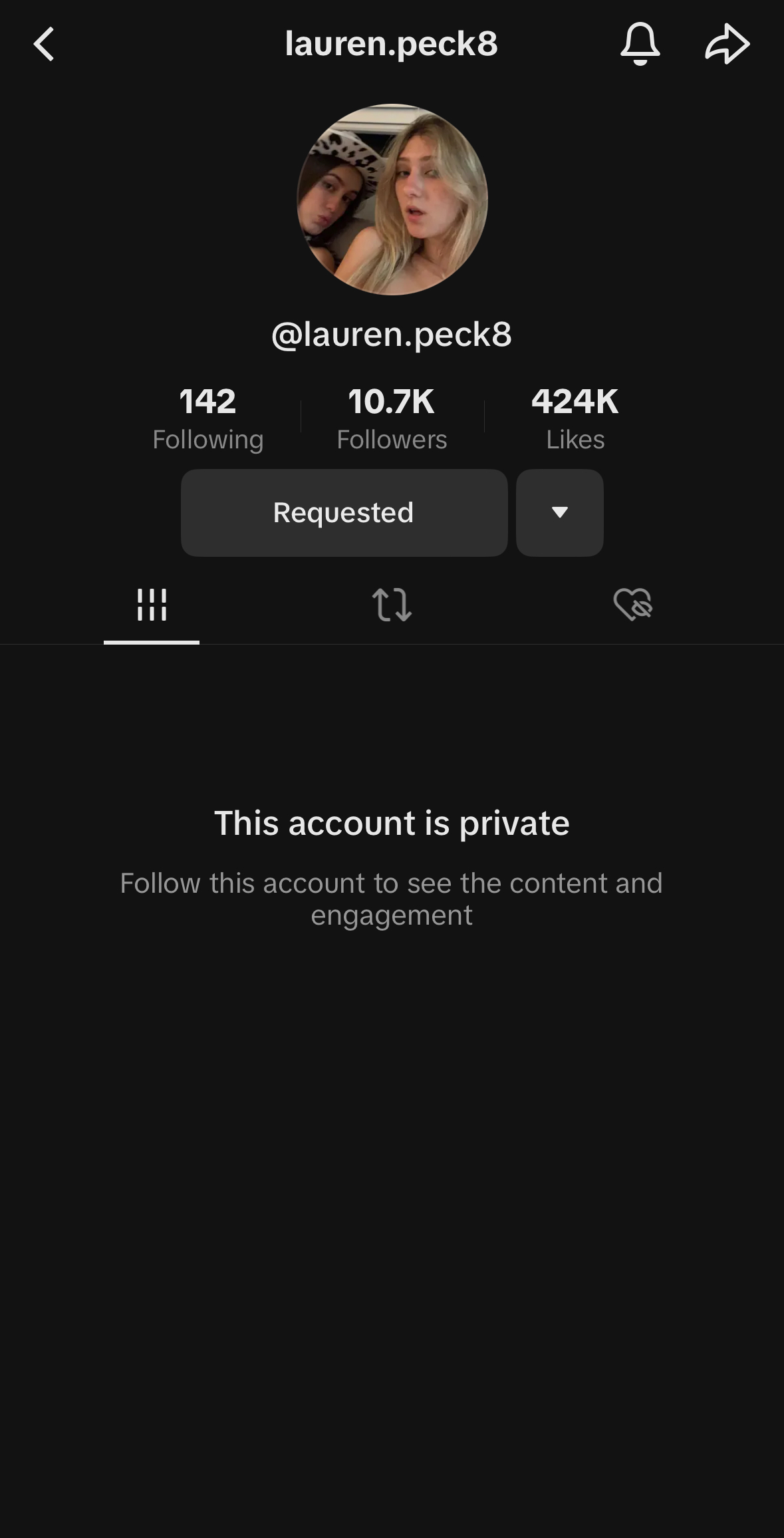The width and height of the screenshot is (784, 1538).
Task: Go back from lauren.peck8's profile
Action: [44, 45]
